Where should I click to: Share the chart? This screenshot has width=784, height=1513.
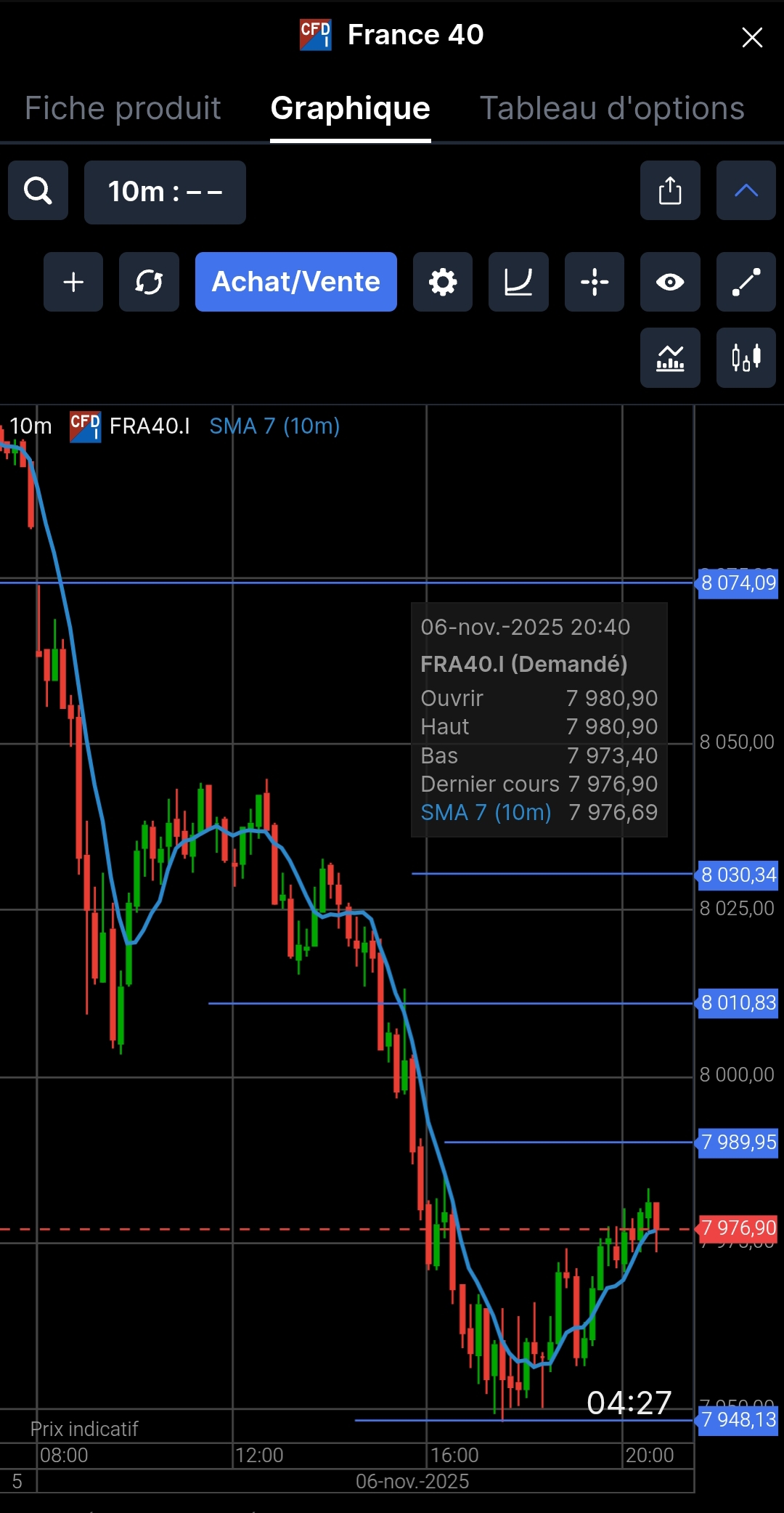(670, 191)
